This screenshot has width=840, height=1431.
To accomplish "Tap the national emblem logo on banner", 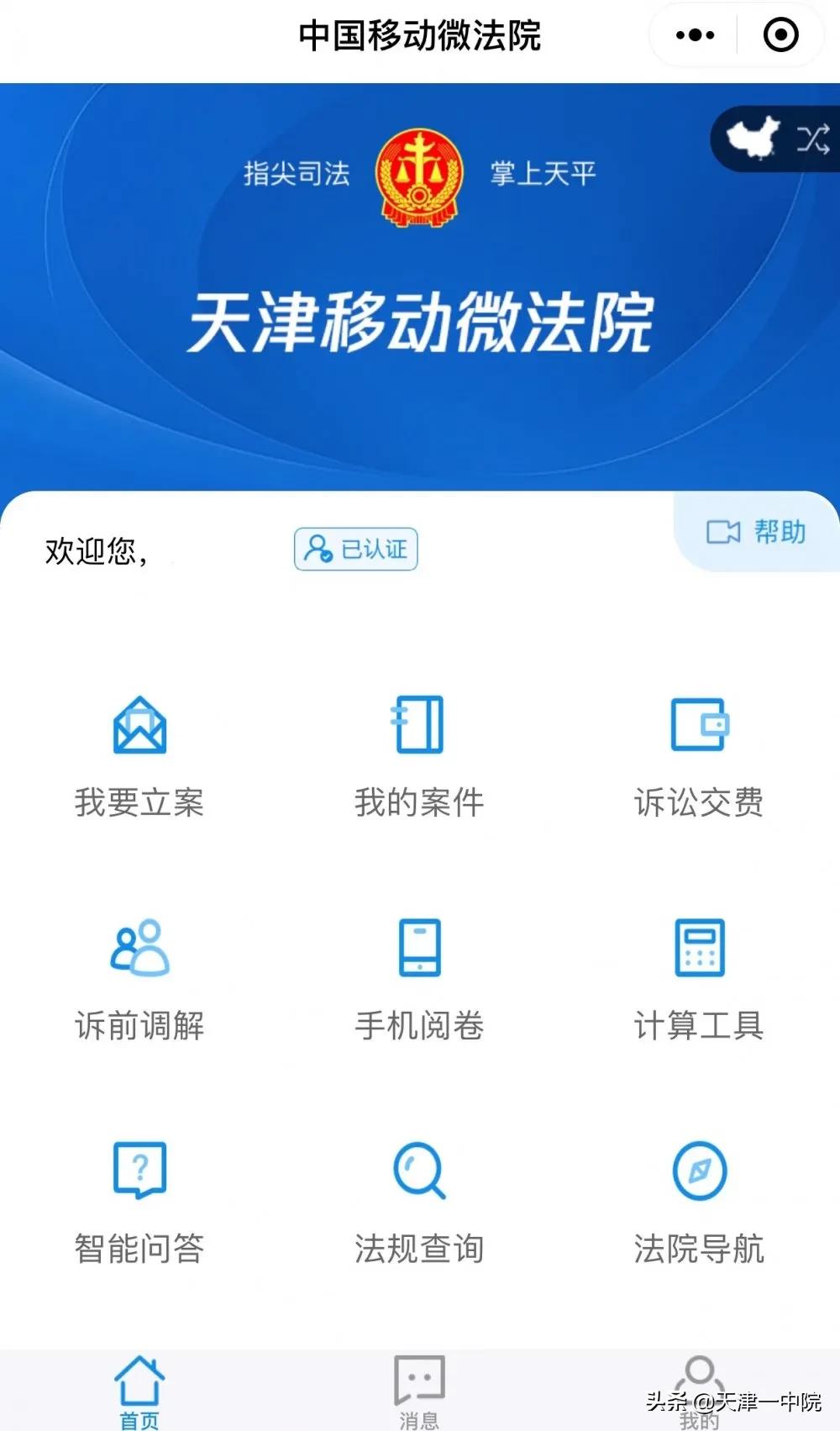I will tap(419, 175).
